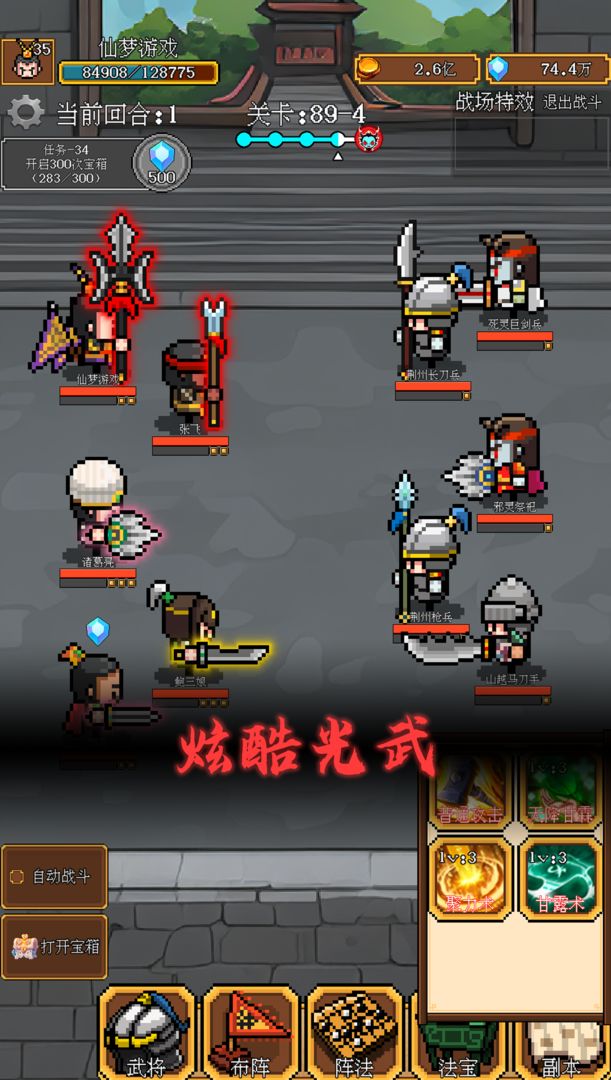The width and height of the screenshot is (611, 1080).
Task: Tap the blue gem currency counter
Action: point(547,69)
